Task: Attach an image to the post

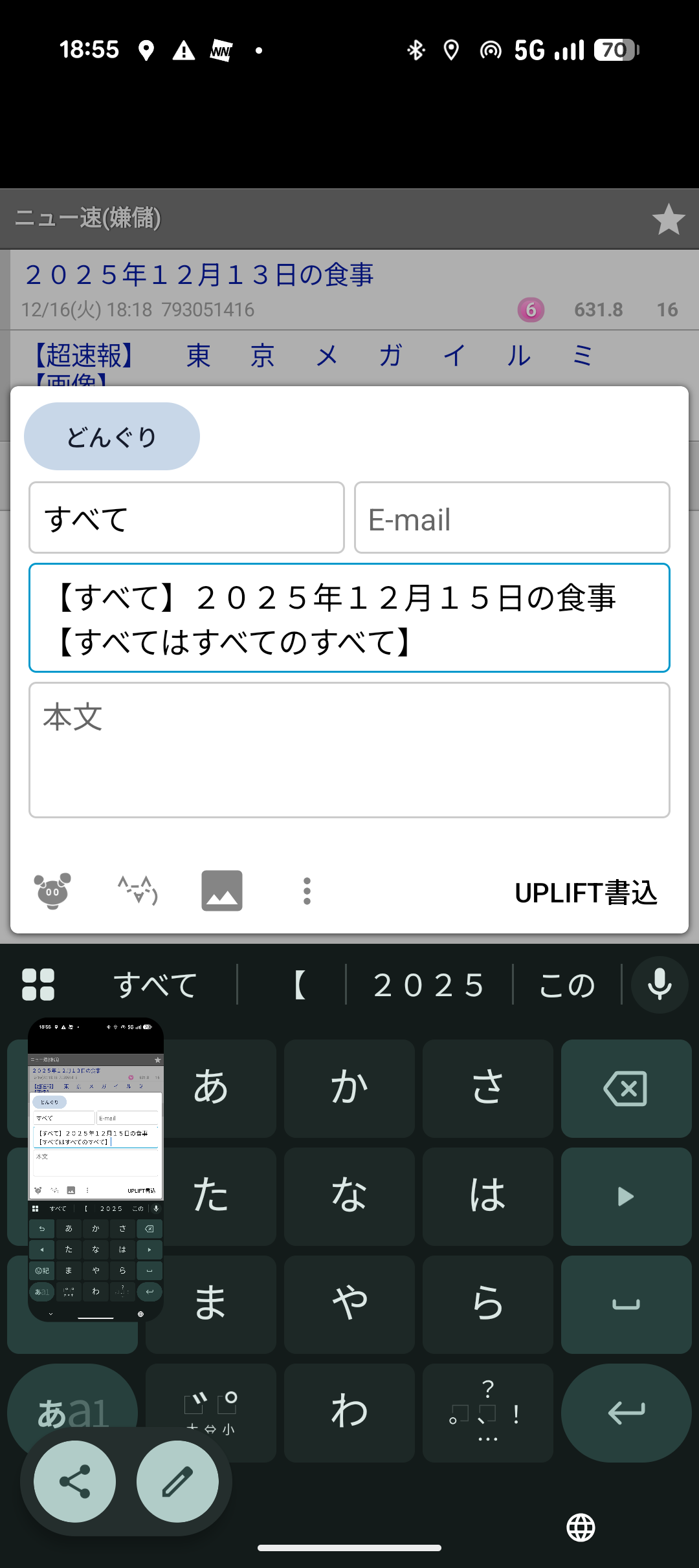Action: point(221,891)
